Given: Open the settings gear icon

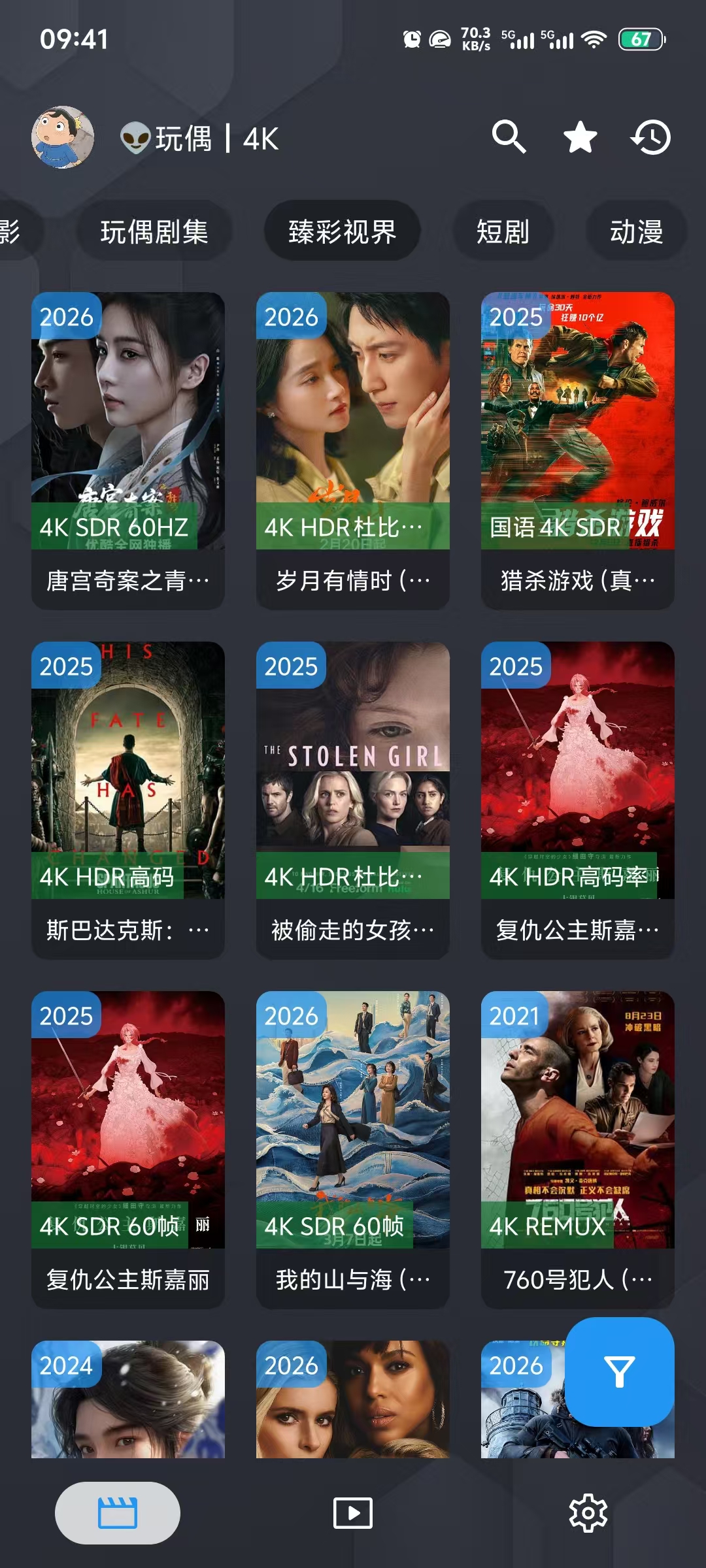Looking at the screenshot, I should tap(587, 1513).
